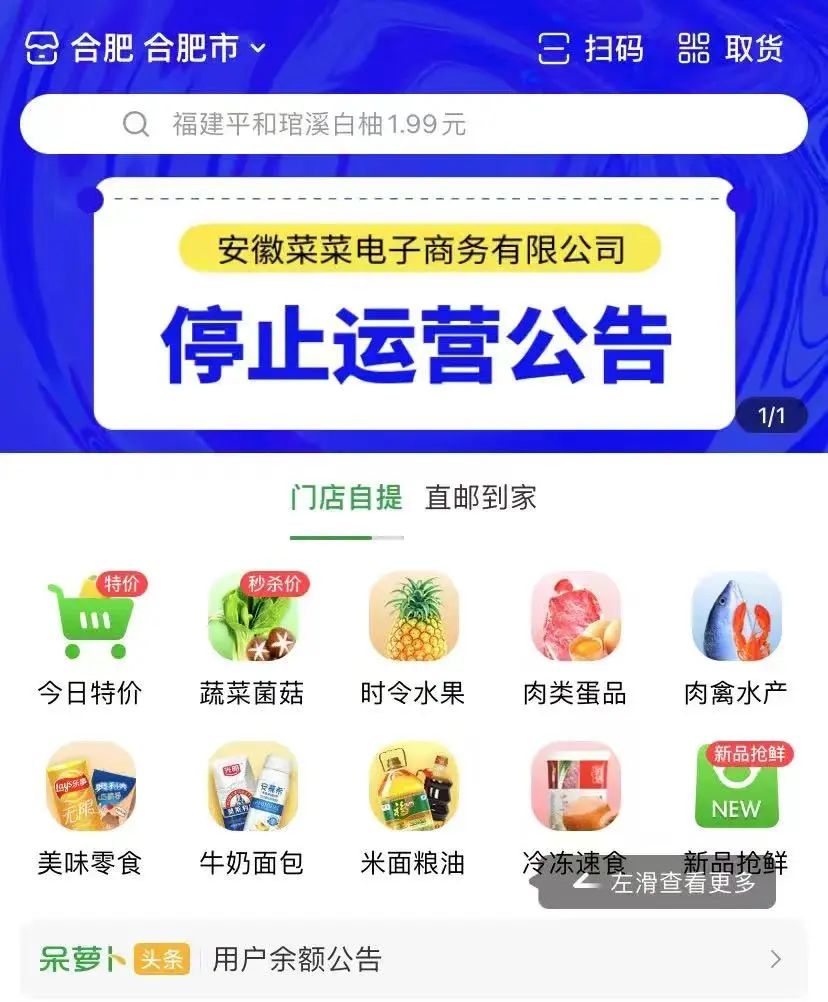Open the 停止运营公告 banner
The height and width of the screenshot is (1002, 828).
click(414, 305)
